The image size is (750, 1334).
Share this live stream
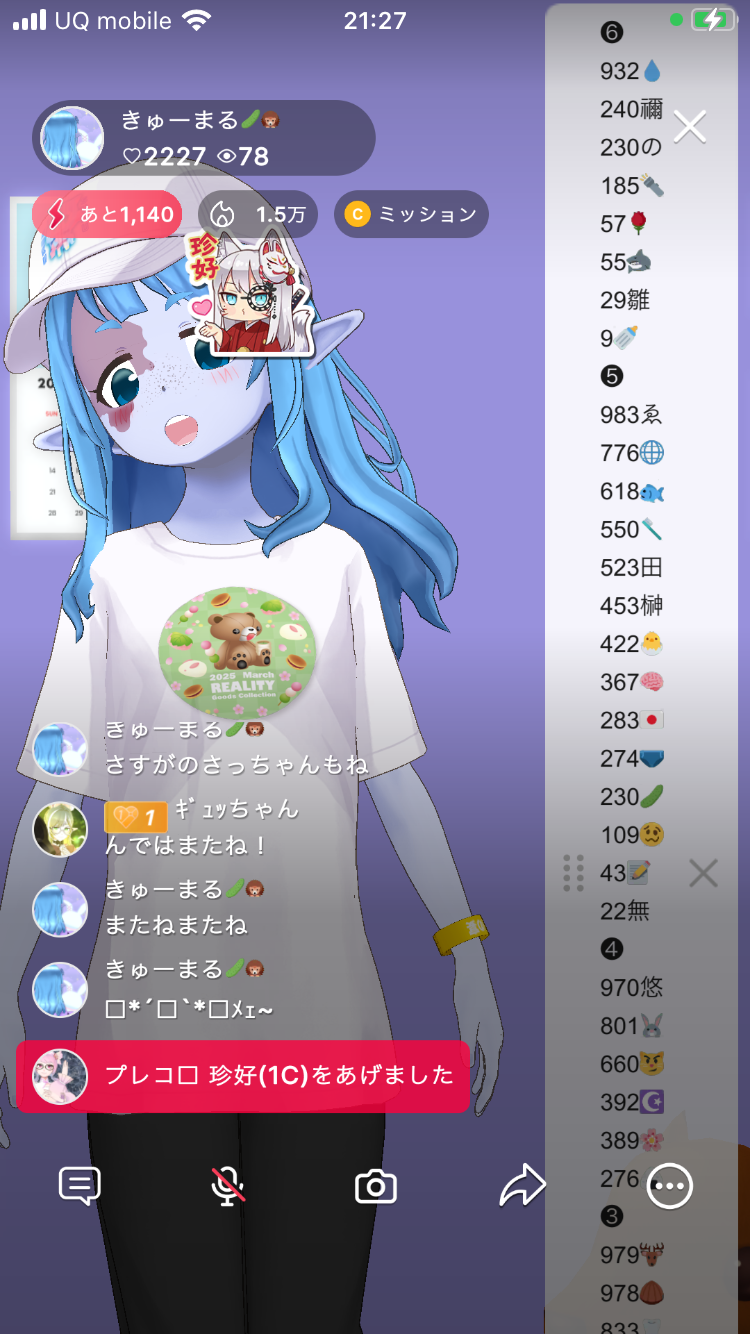(522, 1187)
